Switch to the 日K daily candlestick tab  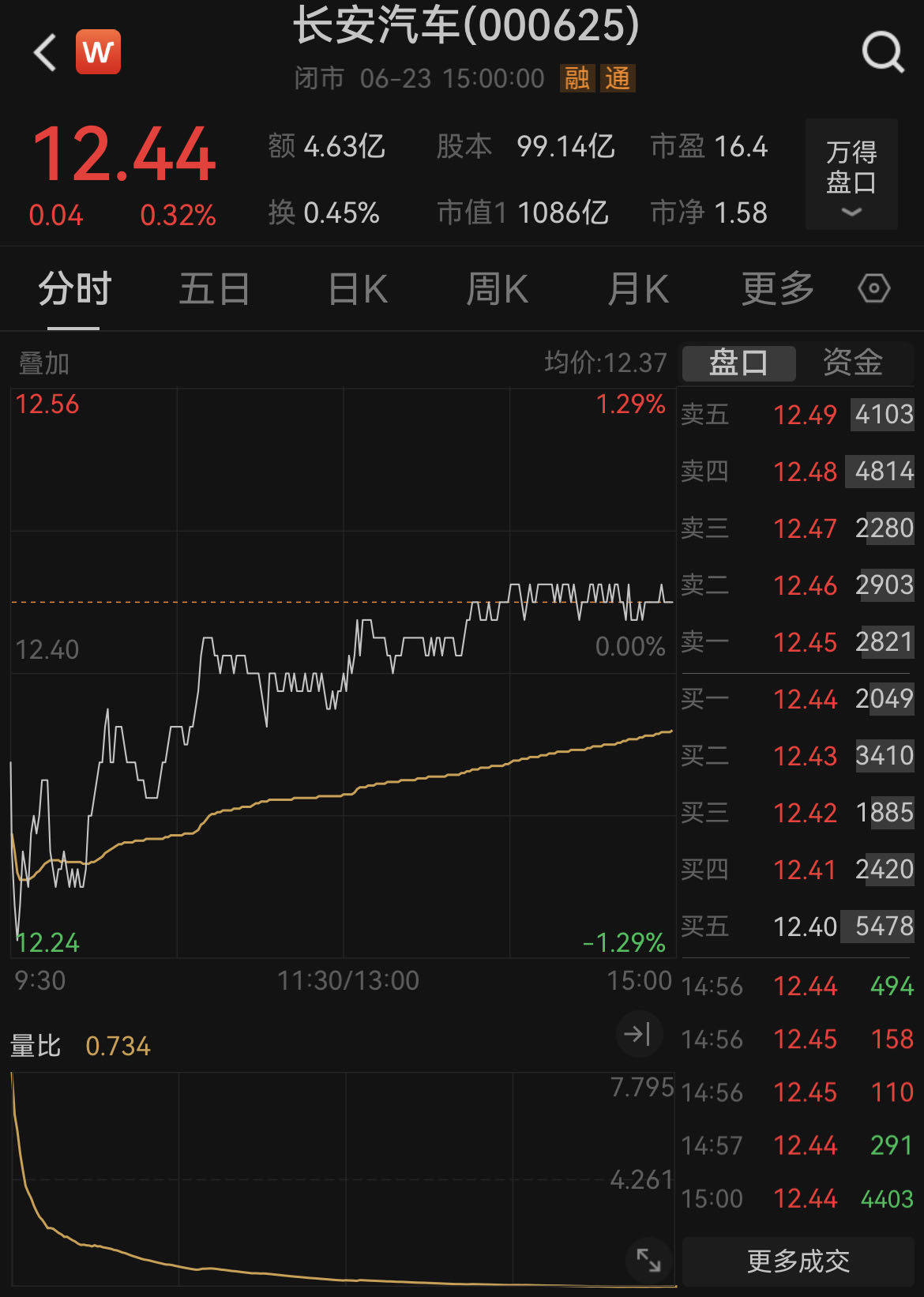(x=356, y=288)
